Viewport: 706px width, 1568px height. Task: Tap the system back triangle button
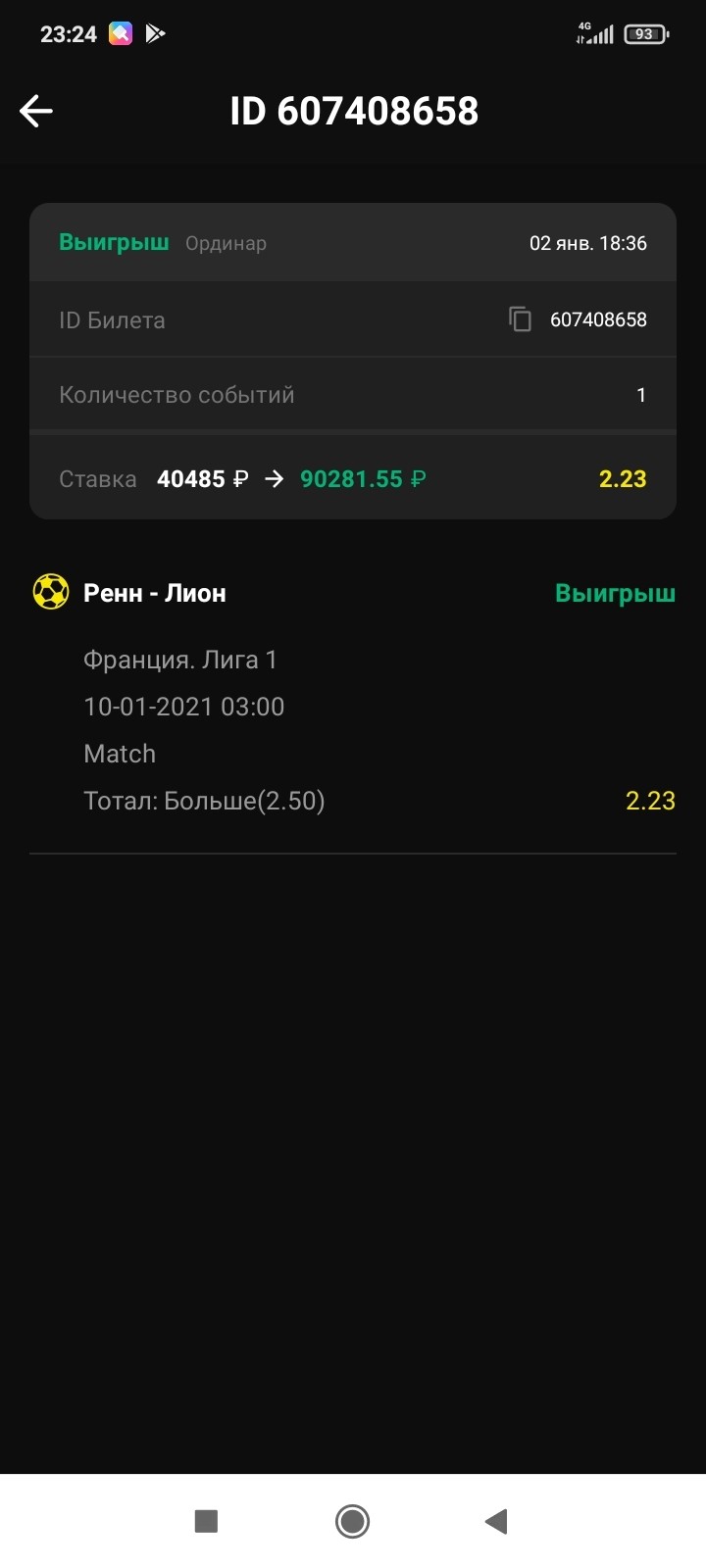click(496, 1521)
